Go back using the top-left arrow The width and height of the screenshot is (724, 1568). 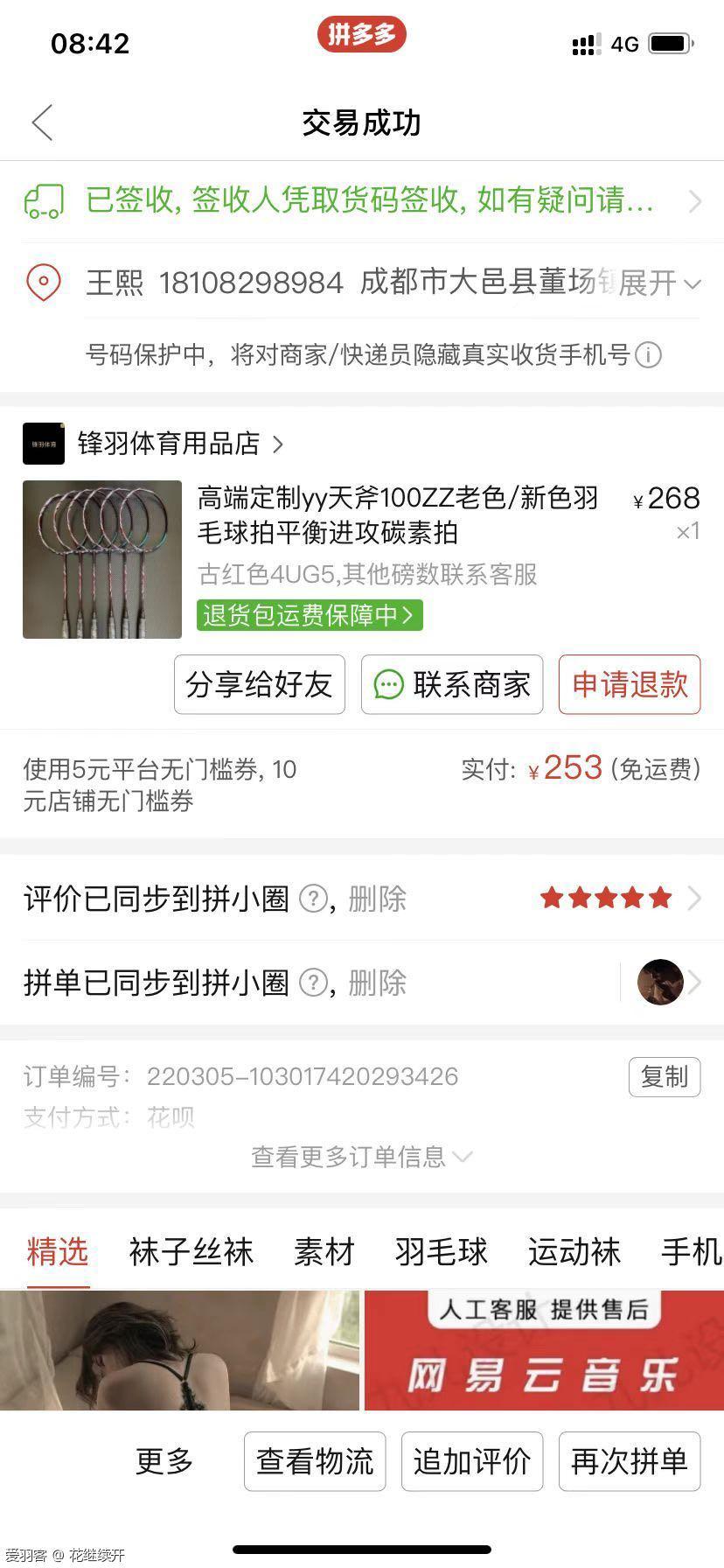click(43, 122)
